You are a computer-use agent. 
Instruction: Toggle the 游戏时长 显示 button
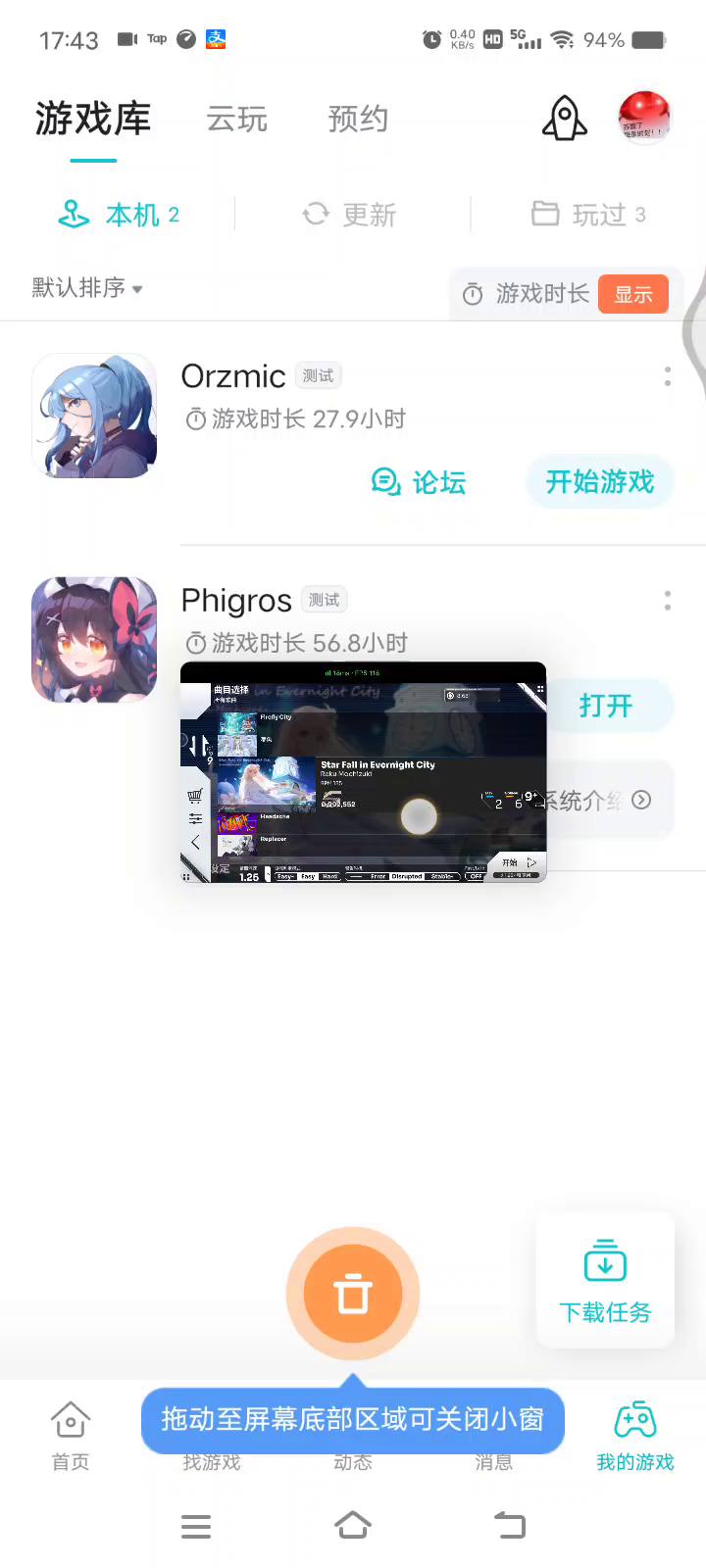coord(633,294)
